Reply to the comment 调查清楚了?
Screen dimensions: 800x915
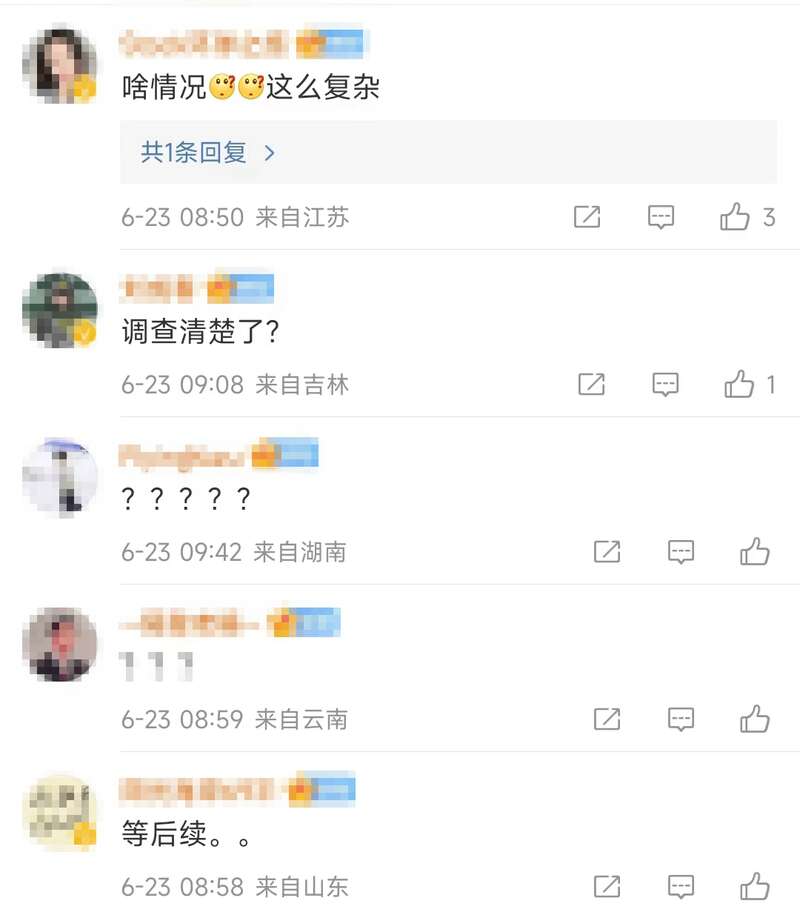pos(666,384)
